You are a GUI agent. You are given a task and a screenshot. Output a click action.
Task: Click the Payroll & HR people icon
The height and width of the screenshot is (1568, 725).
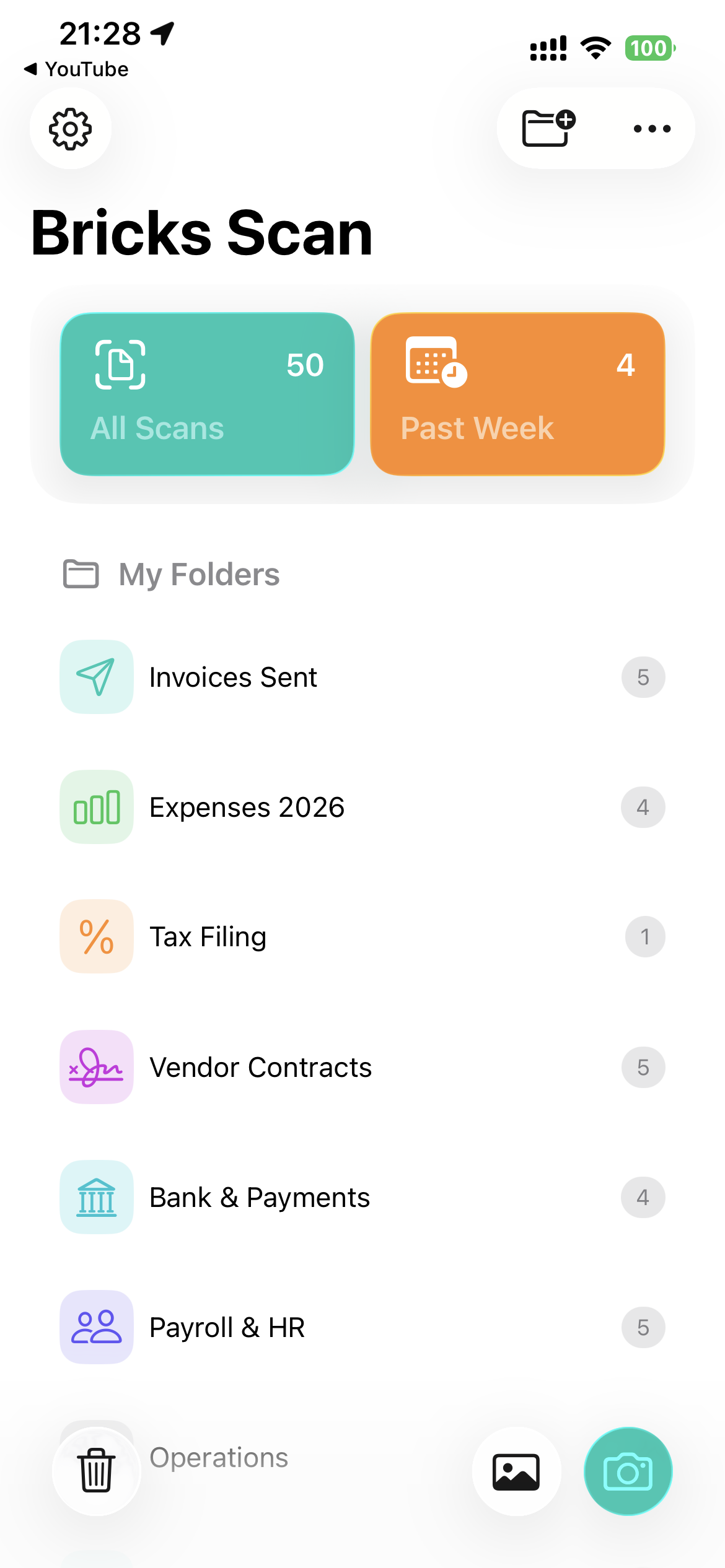[96, 1326]
